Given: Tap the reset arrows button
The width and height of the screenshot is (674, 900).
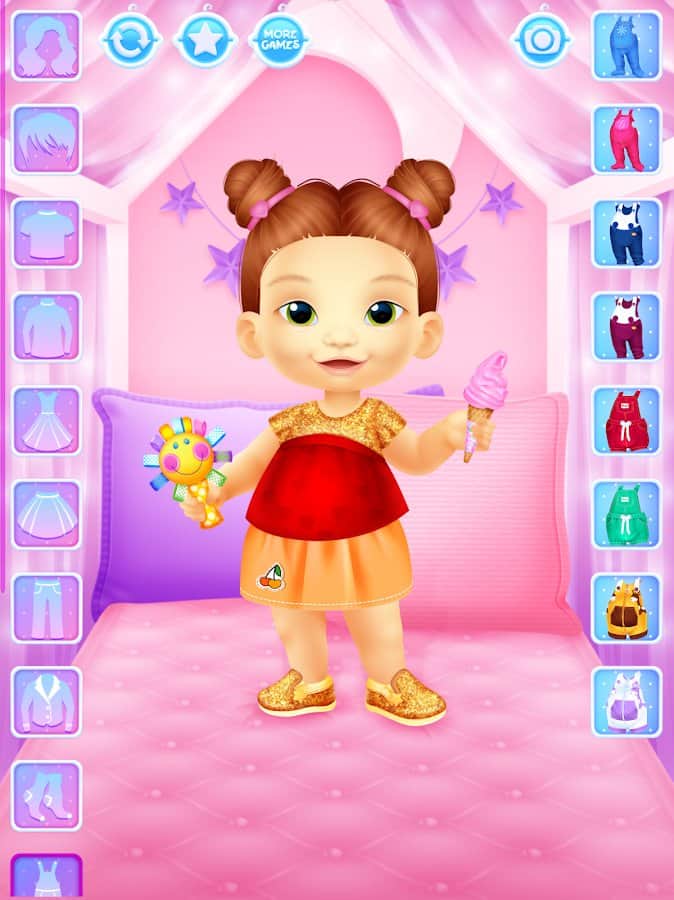Looking at the screenshot, I should [131, 40].
